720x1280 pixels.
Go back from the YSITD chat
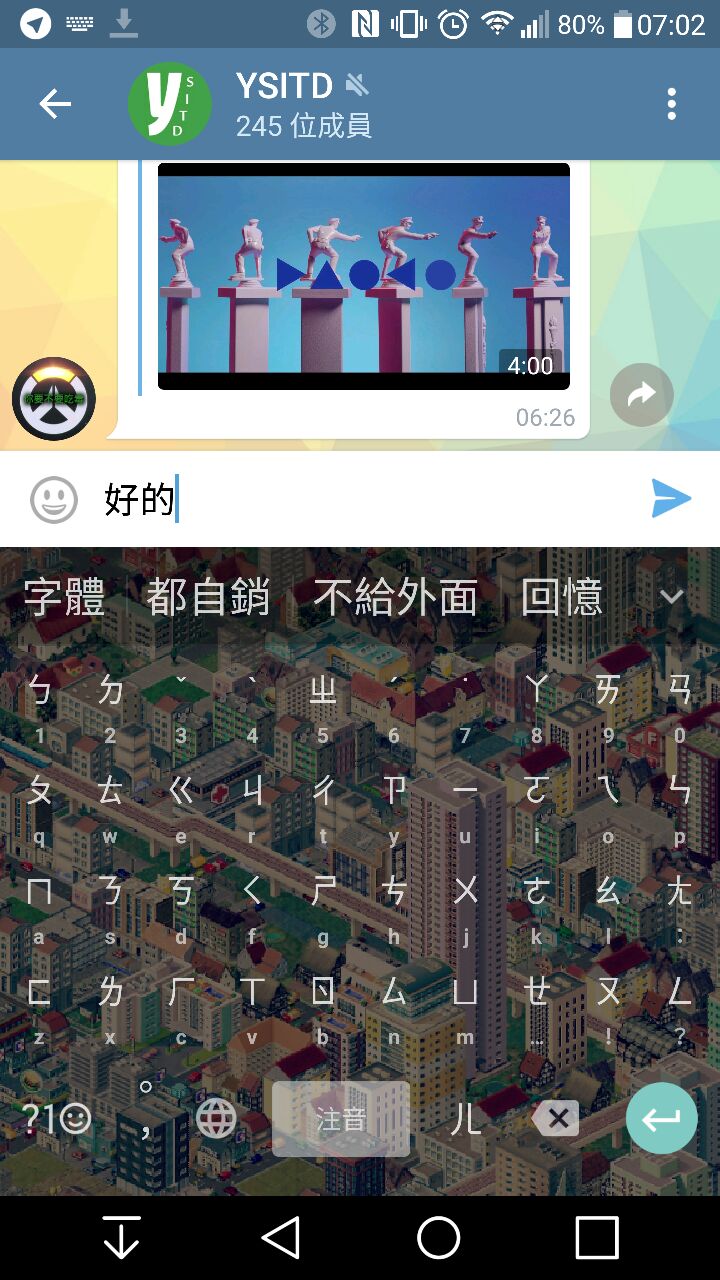pyautogui.click(x=55, y=104)
